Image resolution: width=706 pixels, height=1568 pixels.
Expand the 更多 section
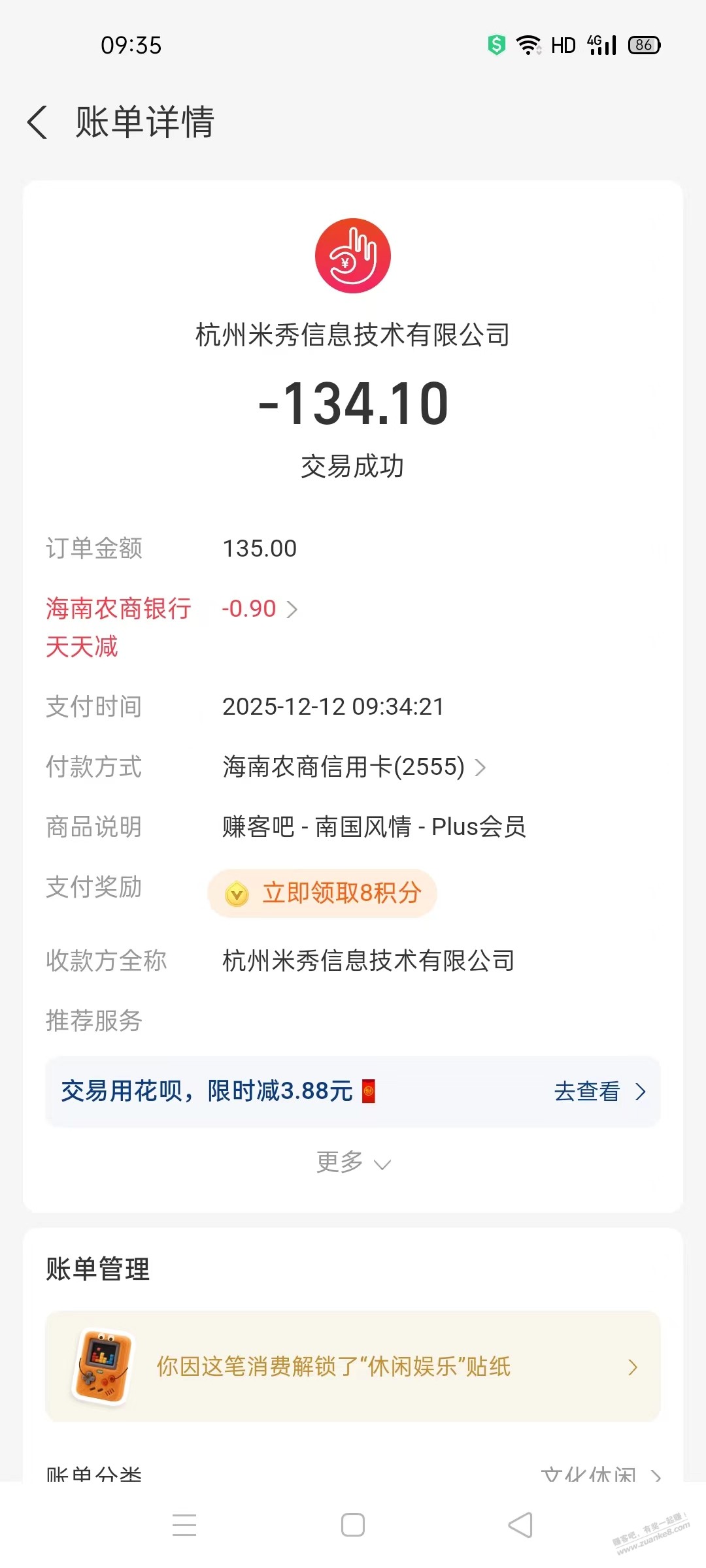click(353, 1163)
